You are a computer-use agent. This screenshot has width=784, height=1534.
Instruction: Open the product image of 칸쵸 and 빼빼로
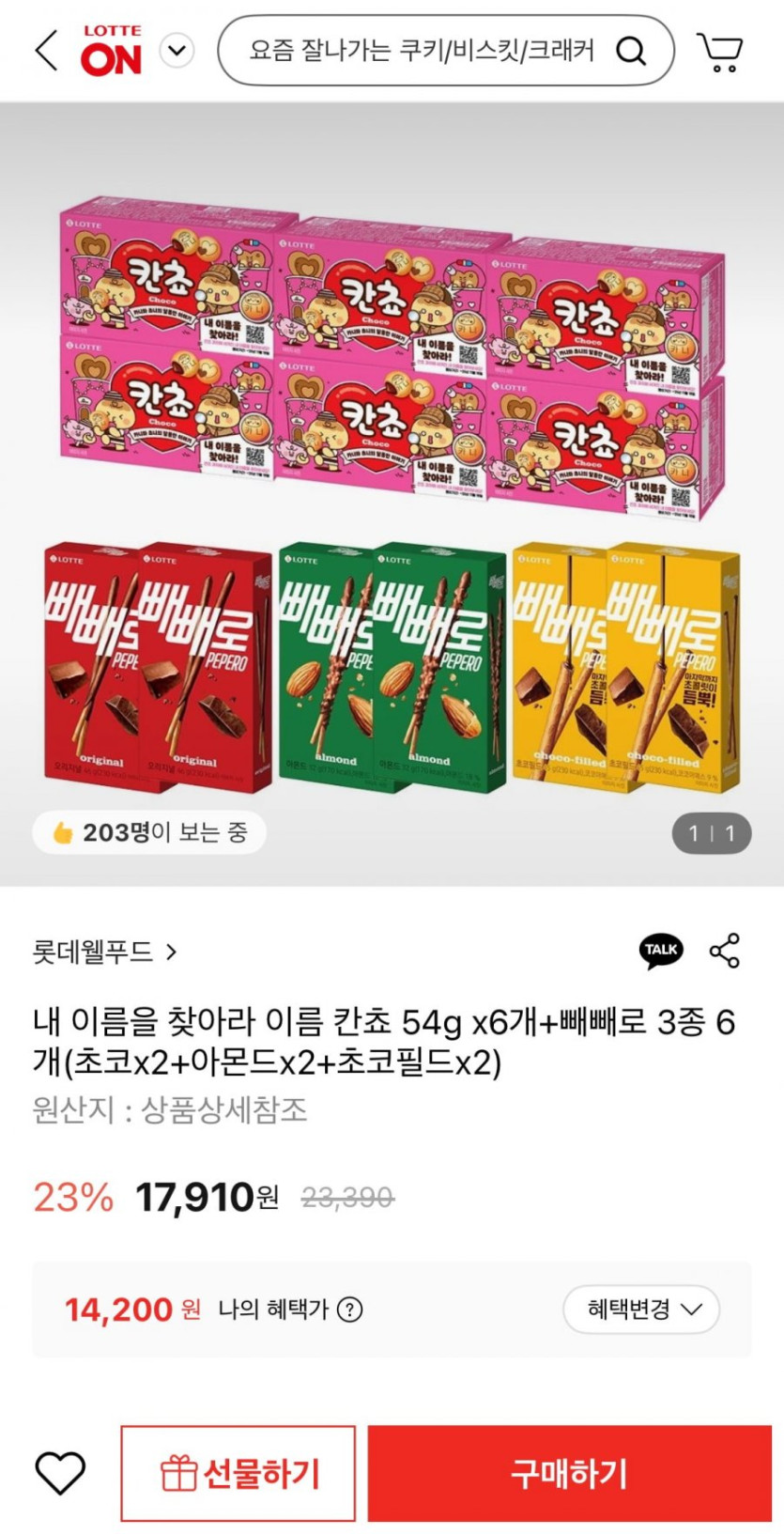392,493
